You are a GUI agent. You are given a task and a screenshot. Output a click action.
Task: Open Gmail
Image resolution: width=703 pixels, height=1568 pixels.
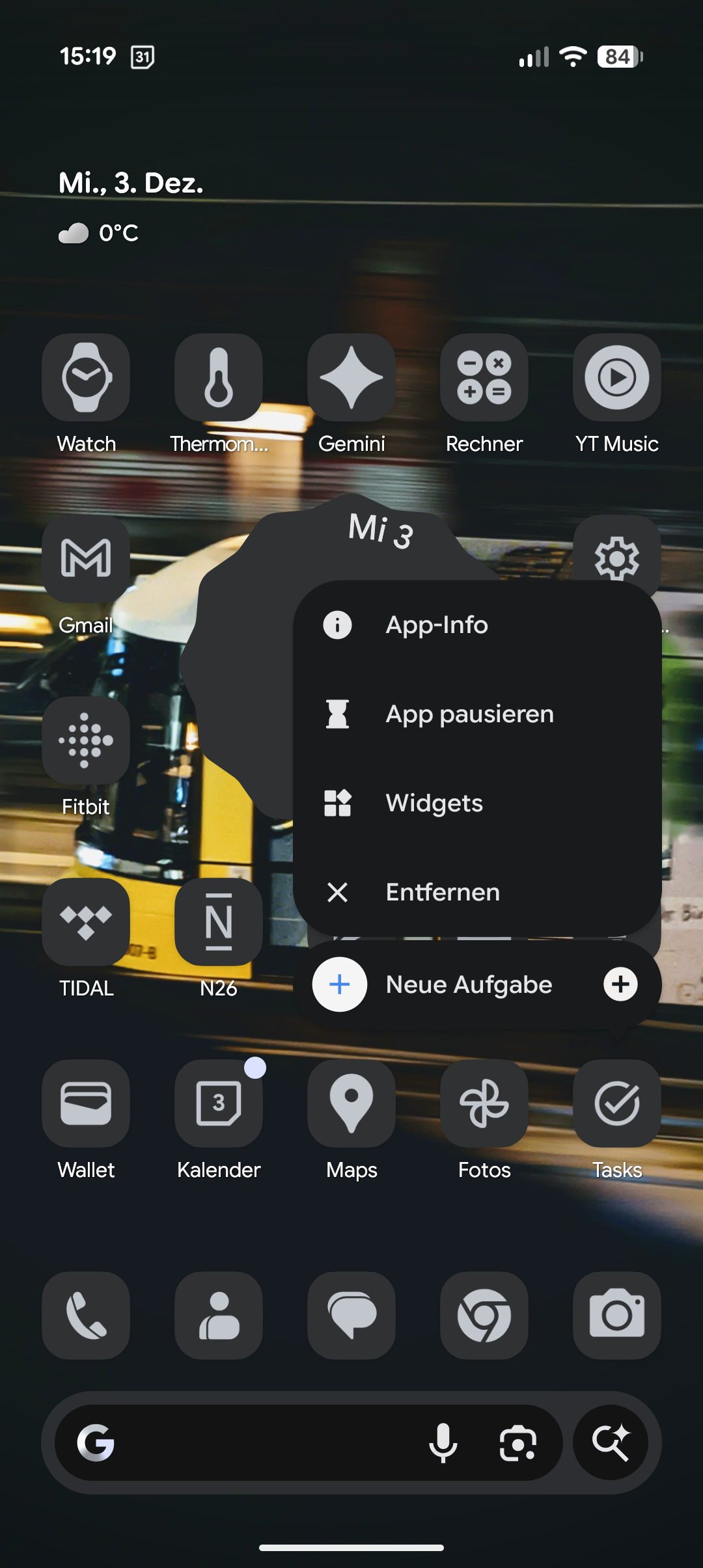pos(86,559)
